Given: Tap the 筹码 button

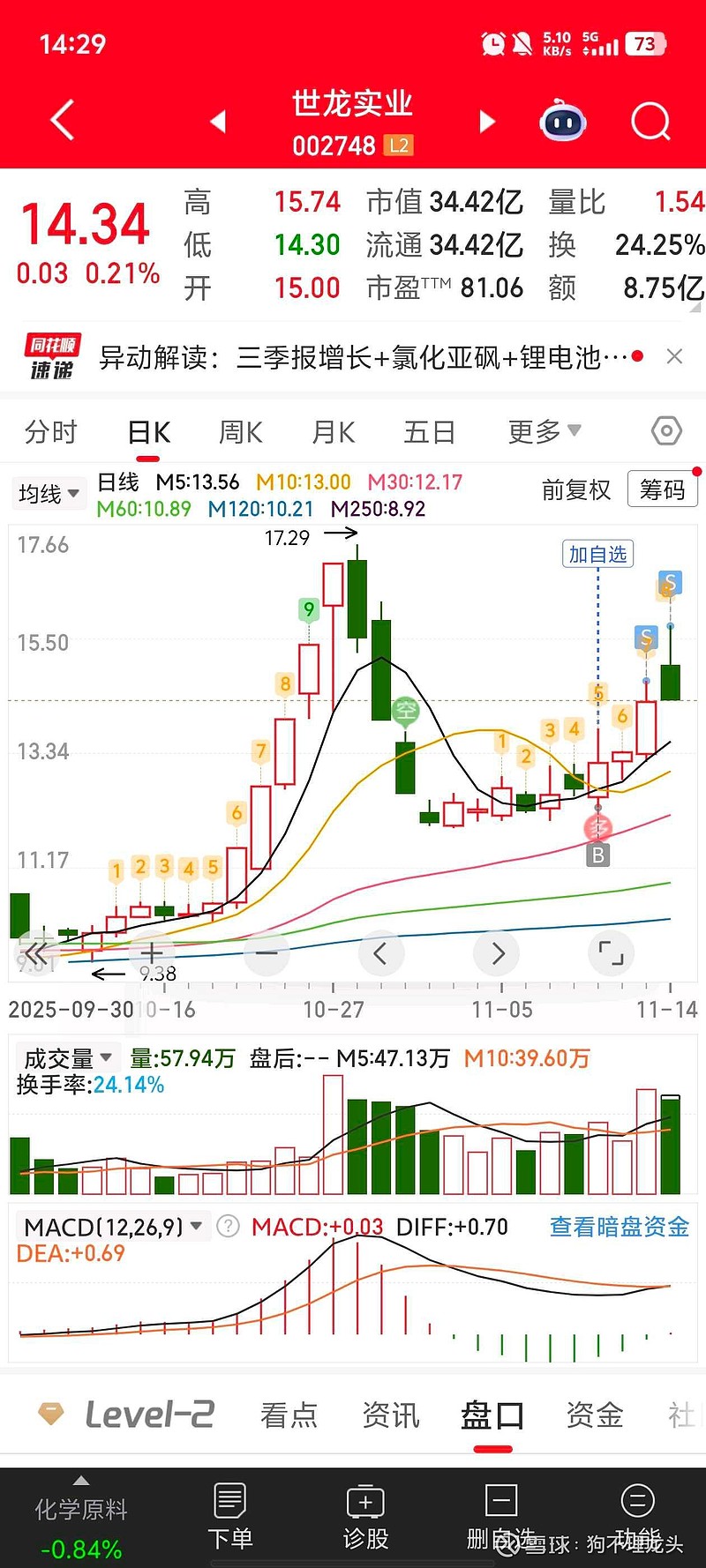Looking at the screenshot, I should click(662, 489).
